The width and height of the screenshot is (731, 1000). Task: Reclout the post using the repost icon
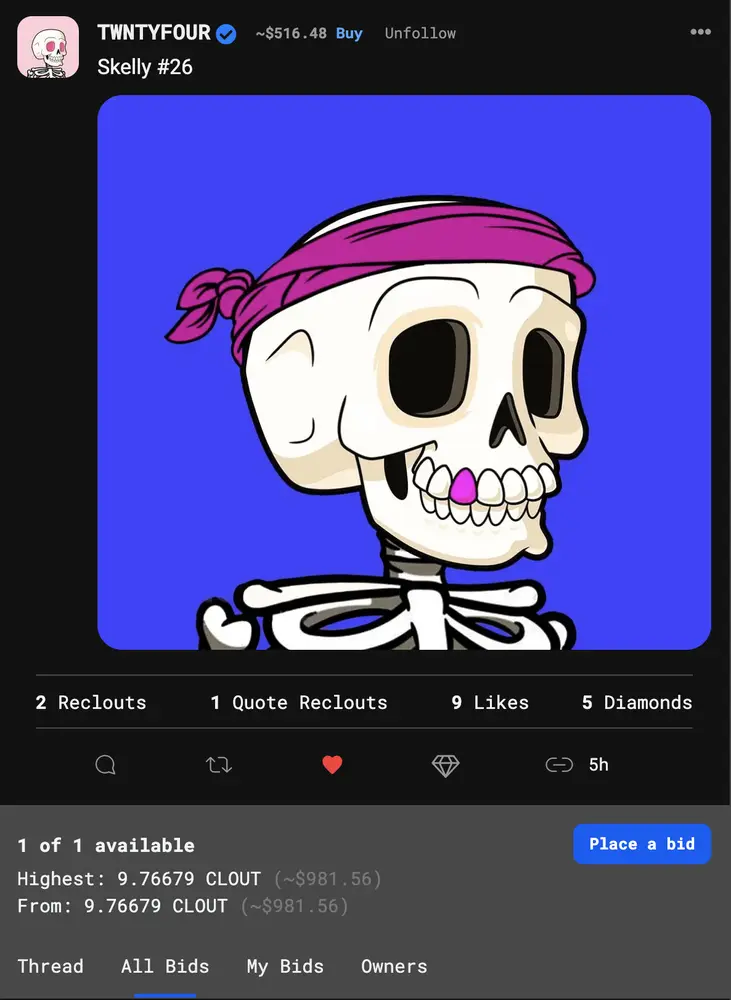click(217, 764)
